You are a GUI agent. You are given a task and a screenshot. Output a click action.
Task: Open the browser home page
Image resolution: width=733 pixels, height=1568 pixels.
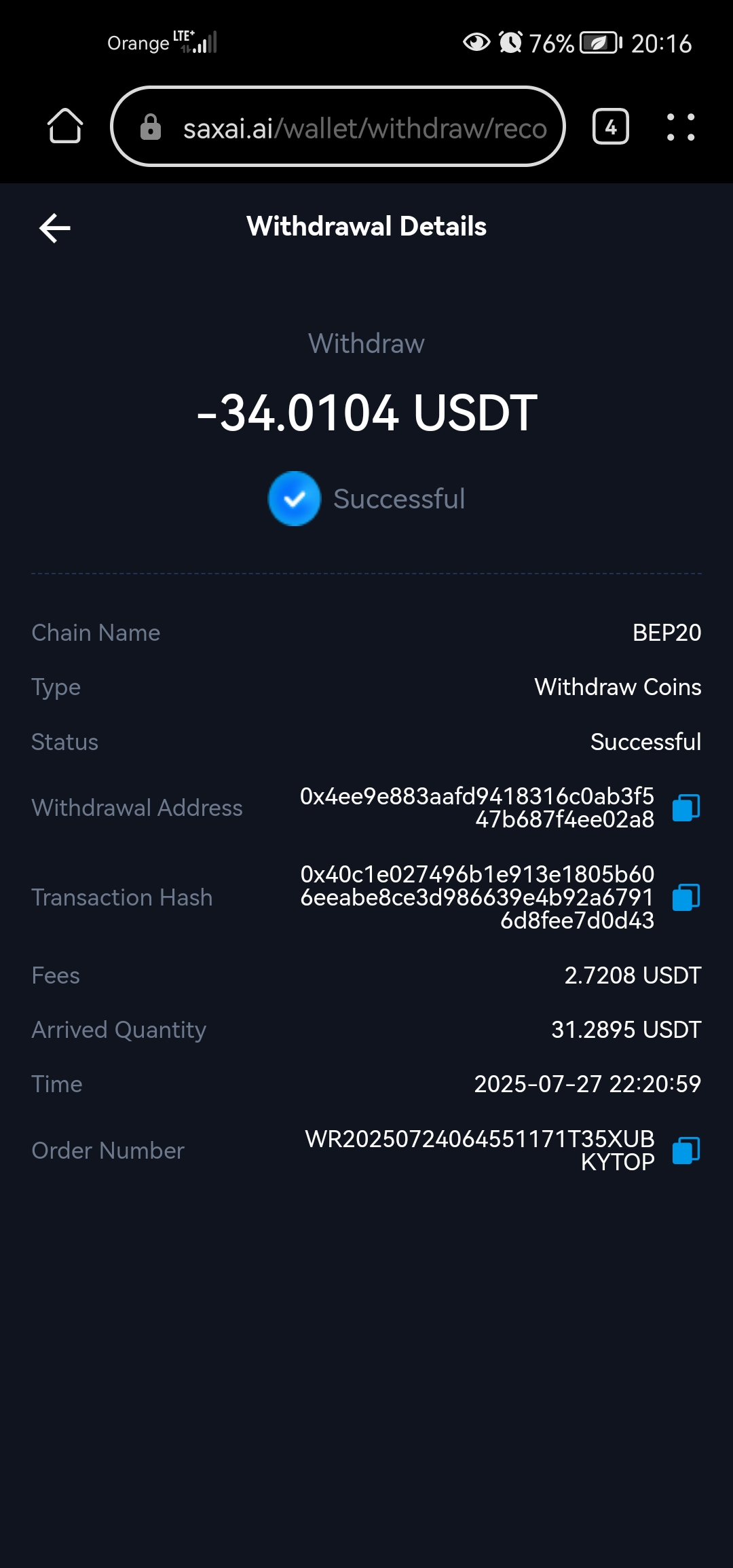(x=65, y=126)
